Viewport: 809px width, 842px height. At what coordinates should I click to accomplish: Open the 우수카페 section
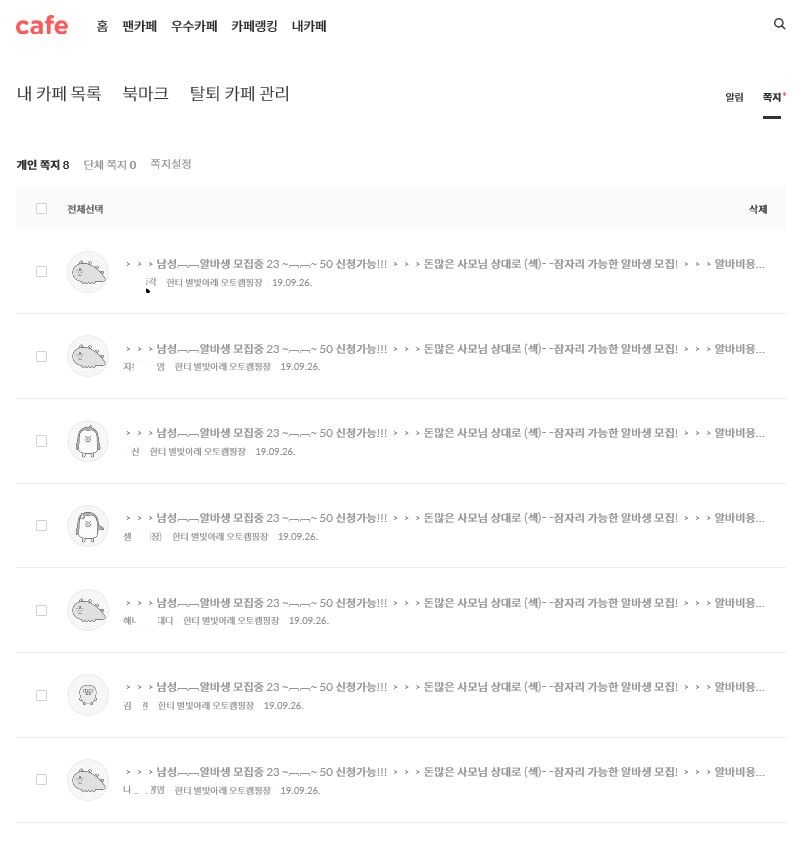pyautogui.click(x=194, y=26)
